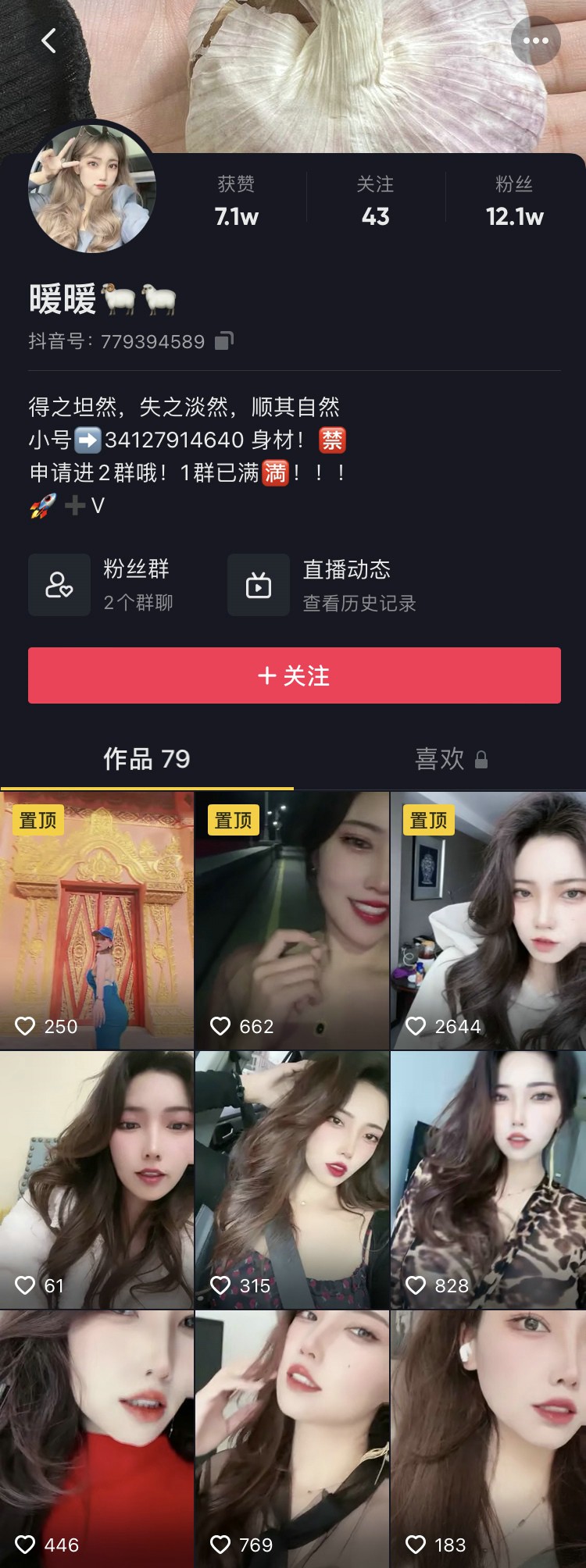Play the video with 769 likes
This screenshot has width=586, height=1568.
[x=292, y=1438]
